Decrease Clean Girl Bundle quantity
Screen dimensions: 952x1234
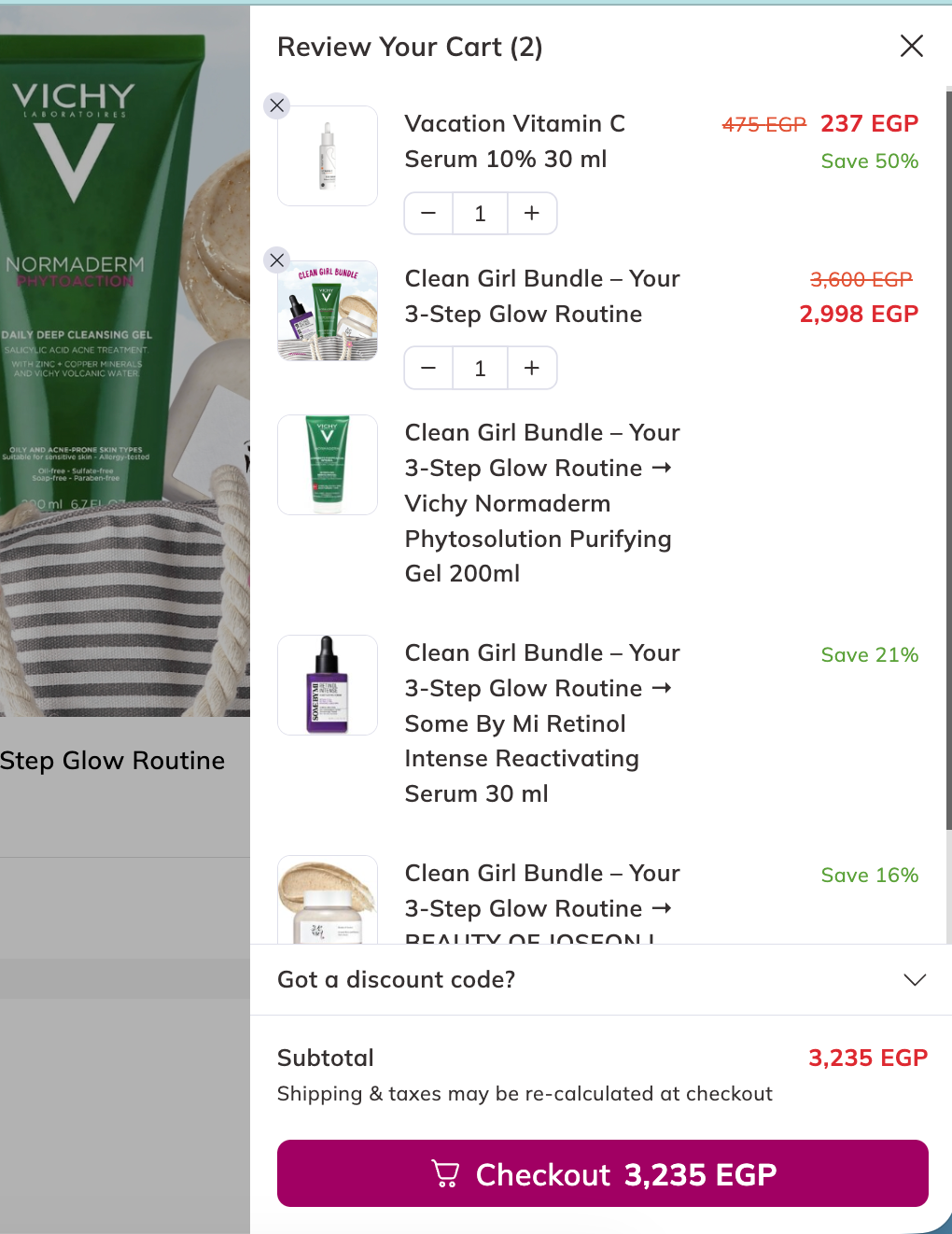pos(428,369)
